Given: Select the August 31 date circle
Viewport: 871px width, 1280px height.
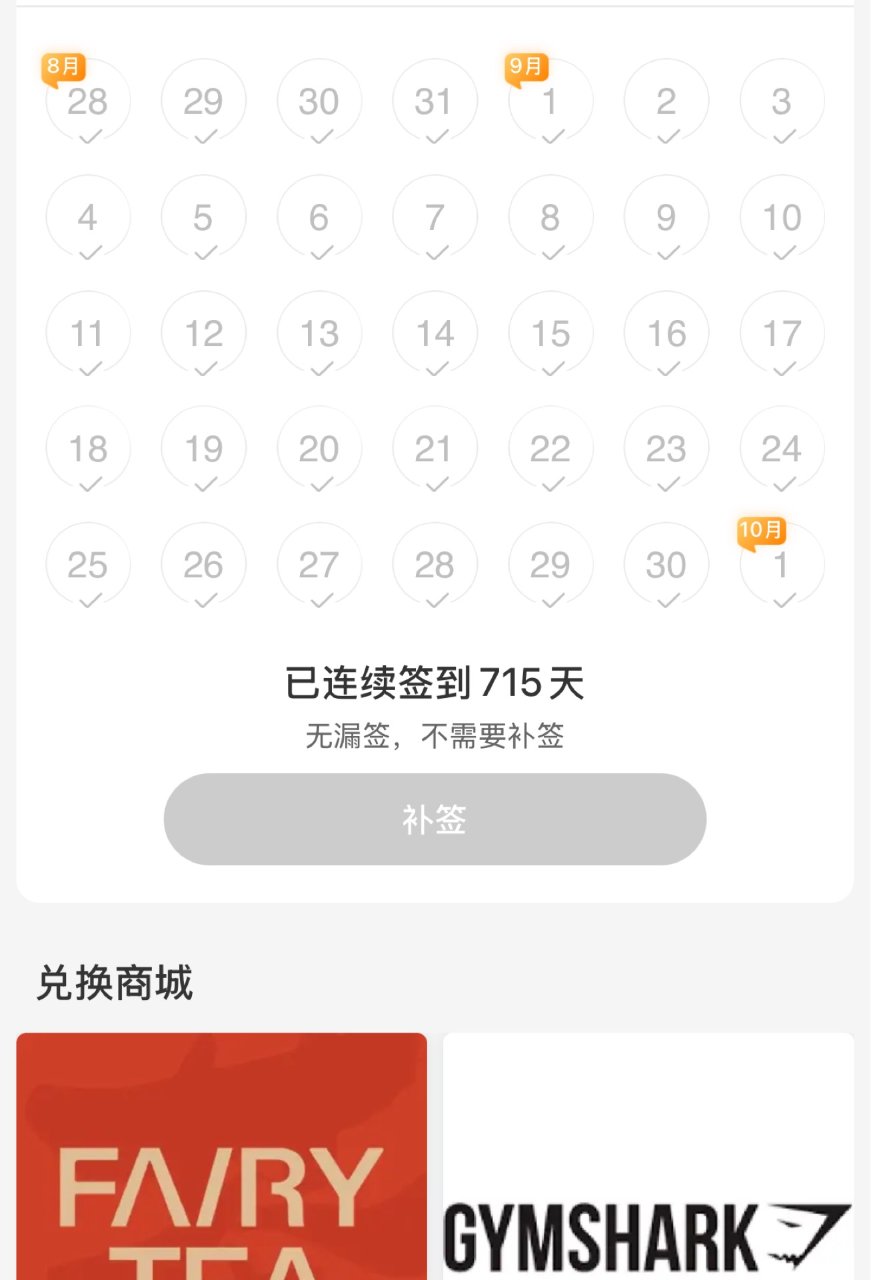Looking at the screenshot, I should coord(435,101).
